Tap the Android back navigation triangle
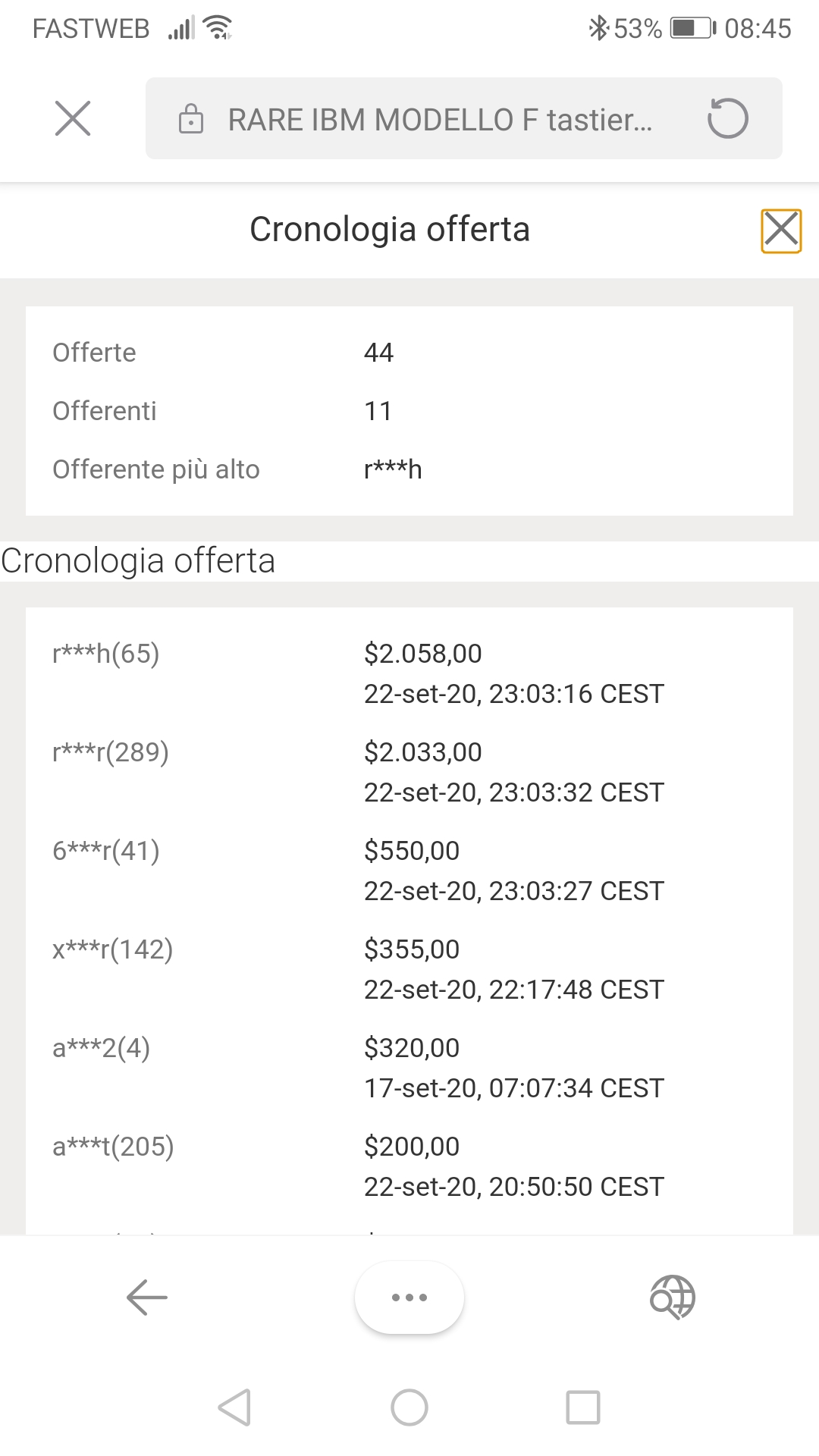The width and height of the screenshot is (819, 1456). pyautogui.click(x=235, y=1408)
